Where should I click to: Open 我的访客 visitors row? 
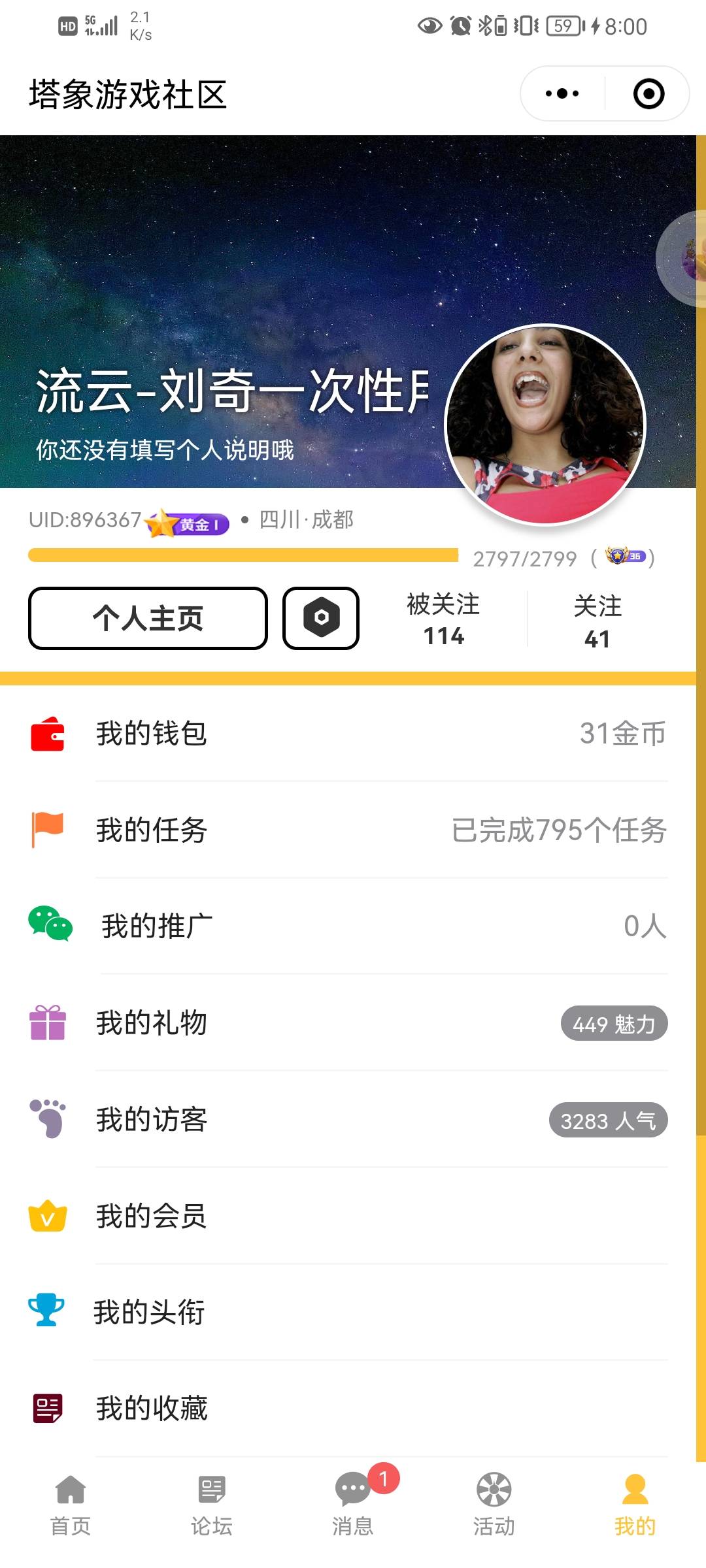click(x=348, y=1119)
